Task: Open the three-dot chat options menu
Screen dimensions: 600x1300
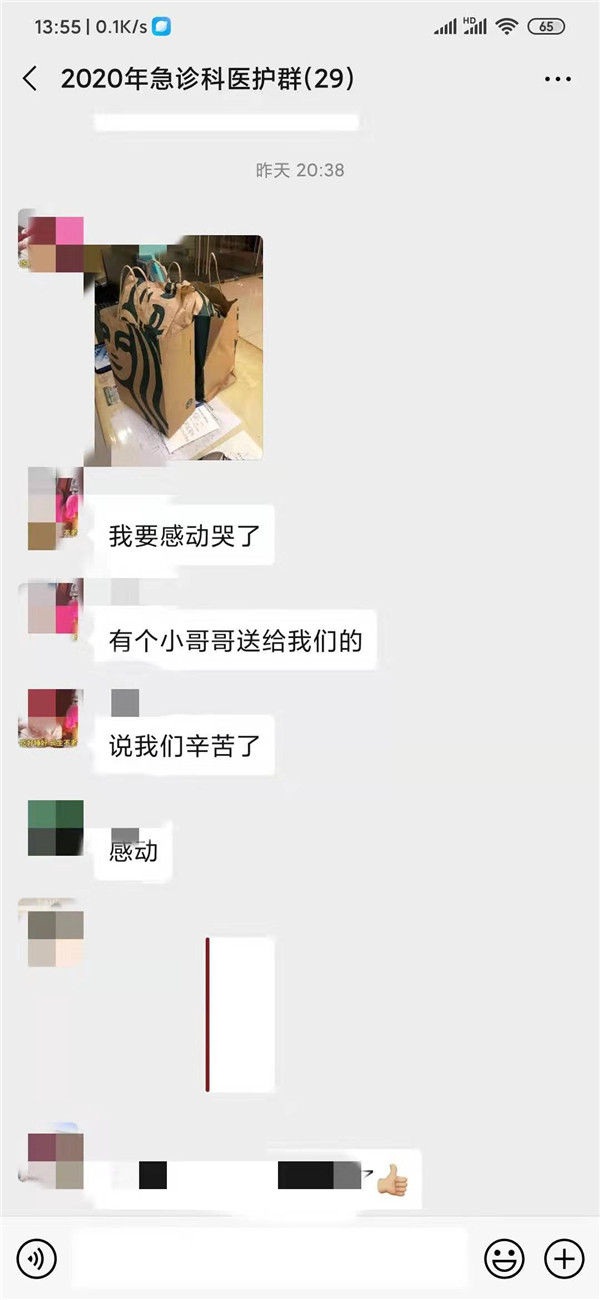Action: 557,79
